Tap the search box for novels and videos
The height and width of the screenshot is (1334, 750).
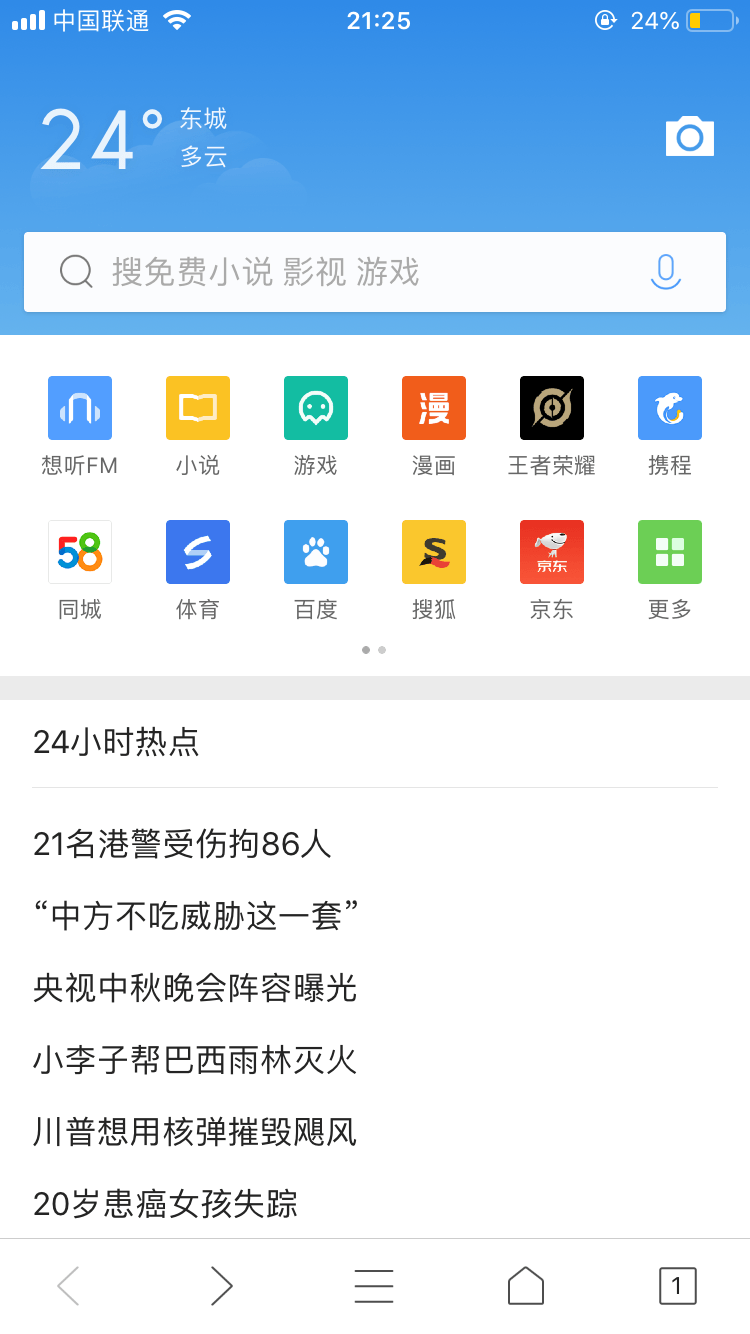(340, 272)
